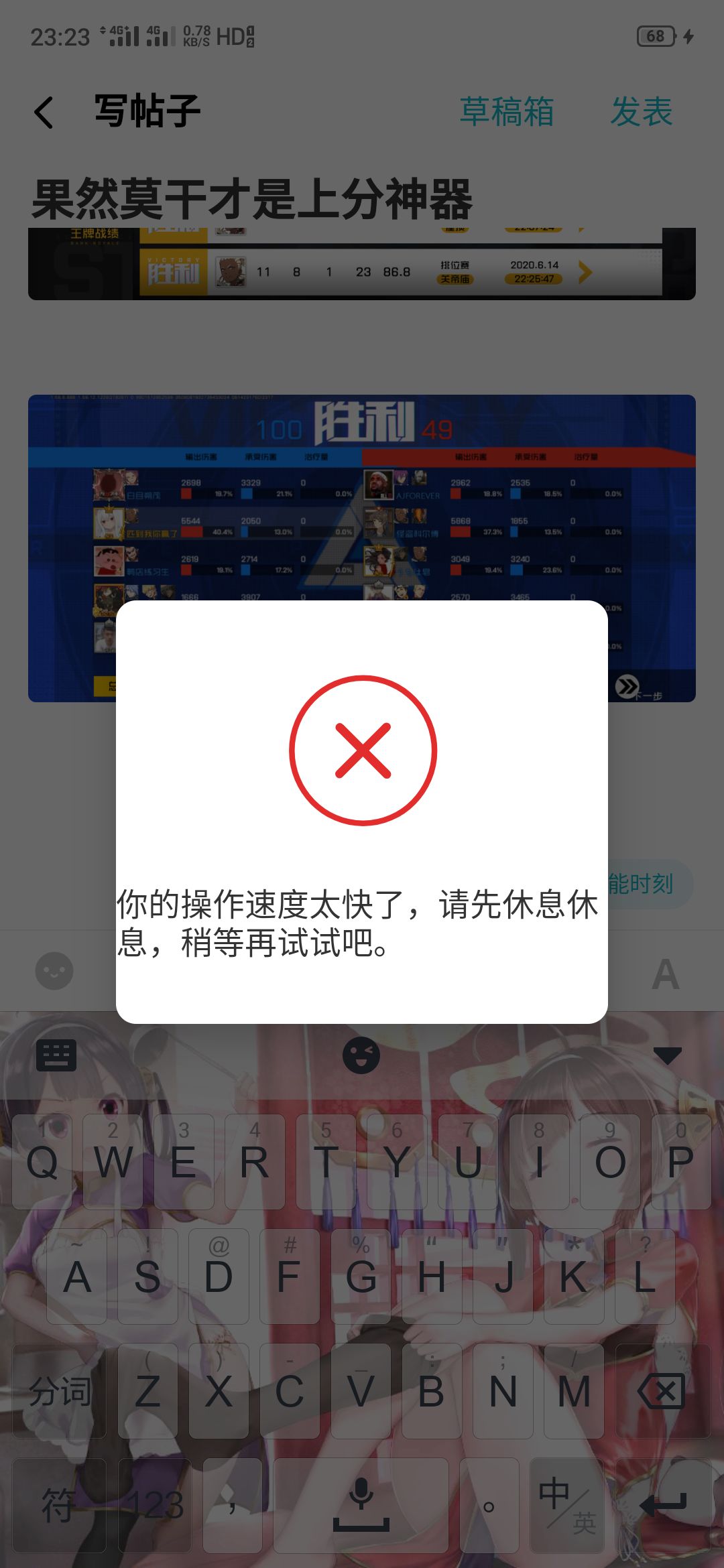Open the emoji picker in editor toolbar
Image resolution: width=724 pixels, height=1568 pixels.
coord(54,971)
